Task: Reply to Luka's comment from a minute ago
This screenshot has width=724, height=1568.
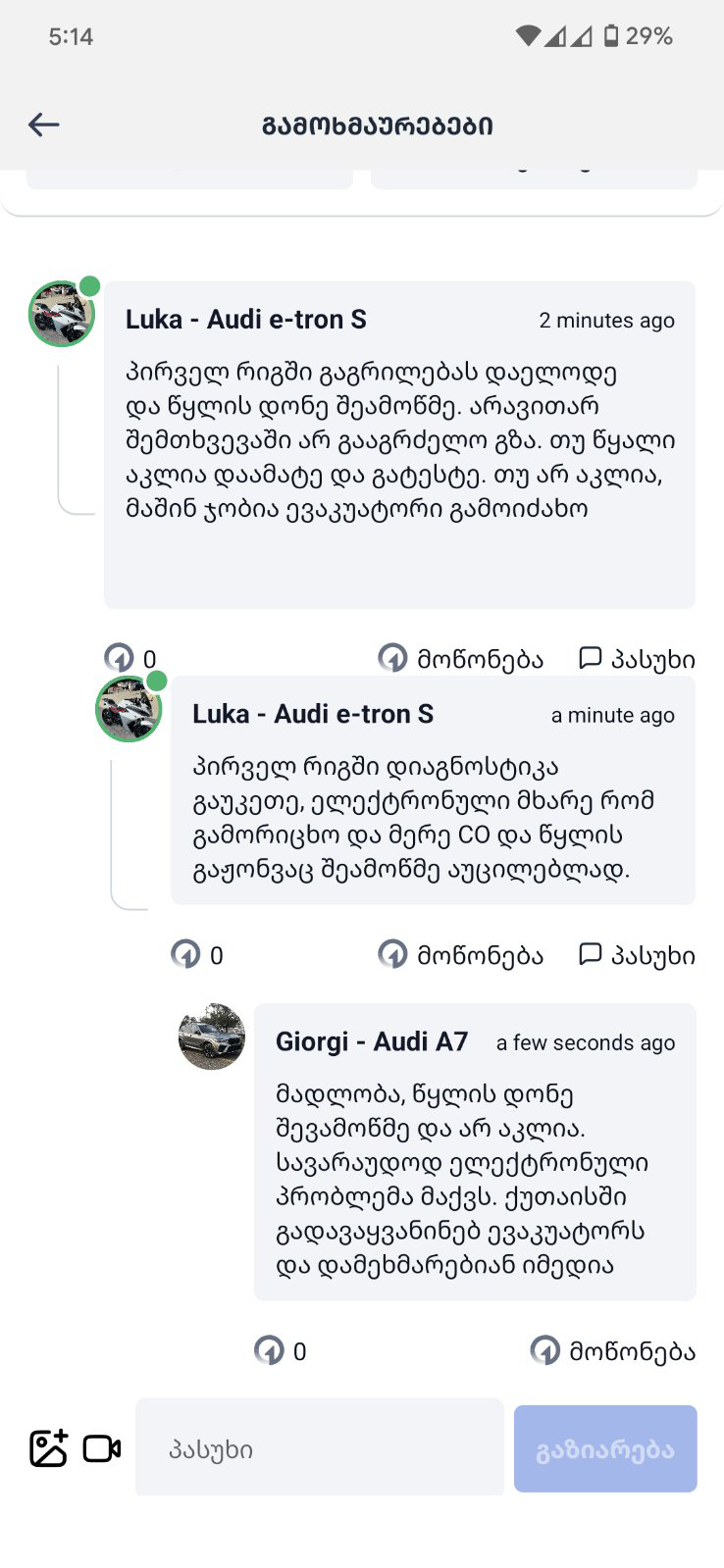Action: click(x=637, y=954)
